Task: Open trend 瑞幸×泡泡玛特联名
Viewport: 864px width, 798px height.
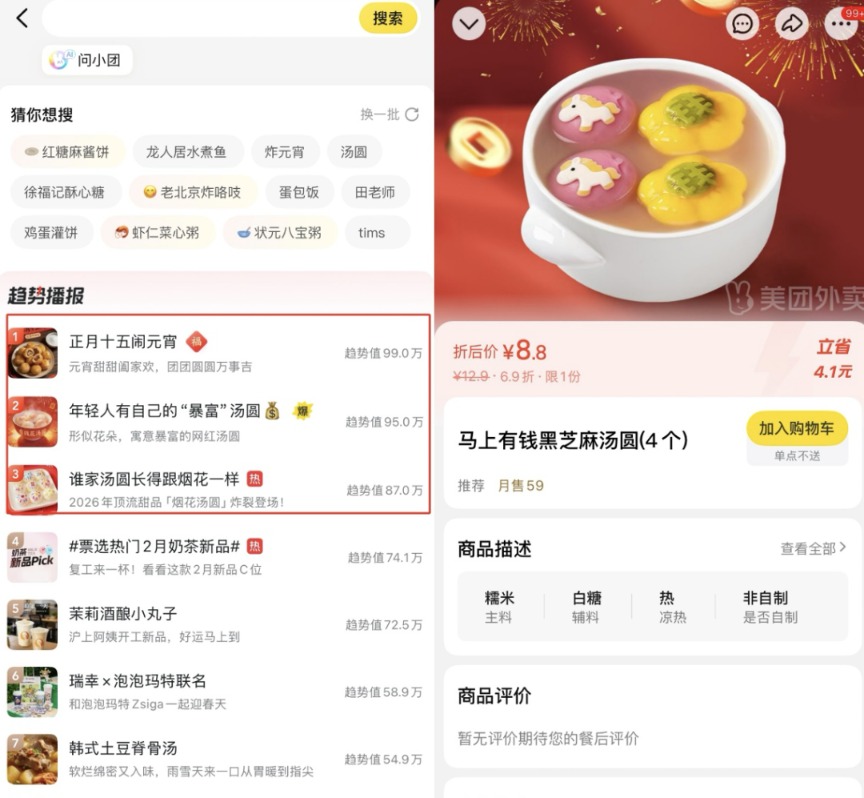Action: tap(138, 681)
